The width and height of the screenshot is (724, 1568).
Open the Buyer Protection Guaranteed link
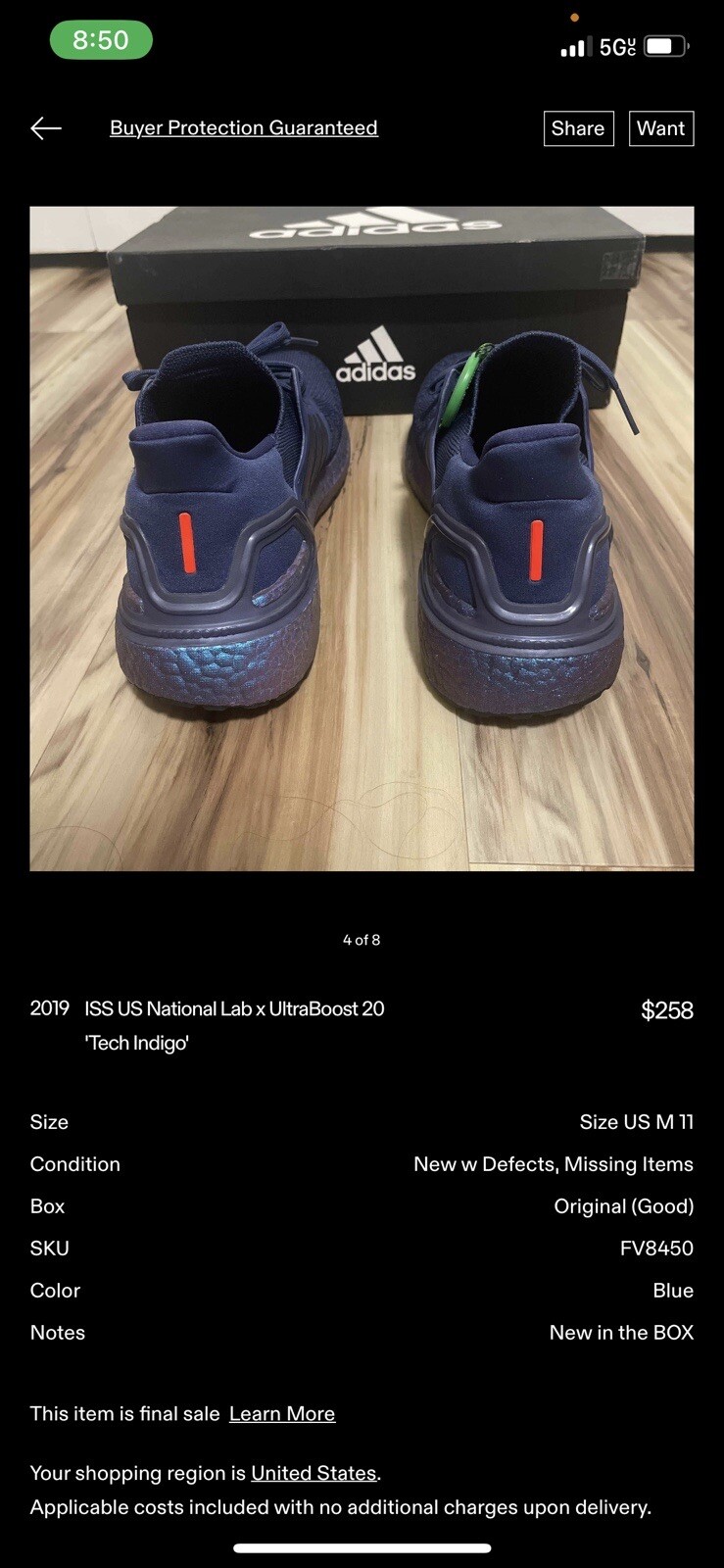243,128
